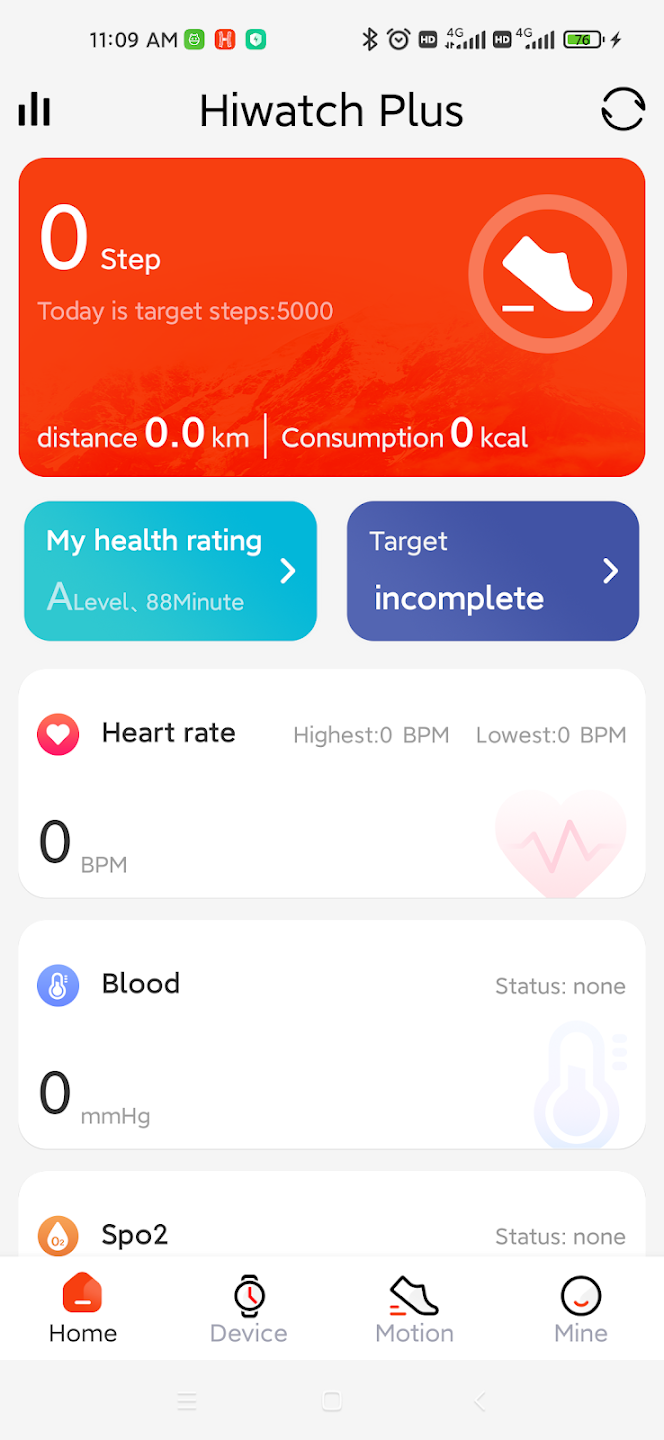Image resolution: width=664 pixels, height=1440 pixels.
Task: Switch to the Device tab
Action: [248, 1310]
